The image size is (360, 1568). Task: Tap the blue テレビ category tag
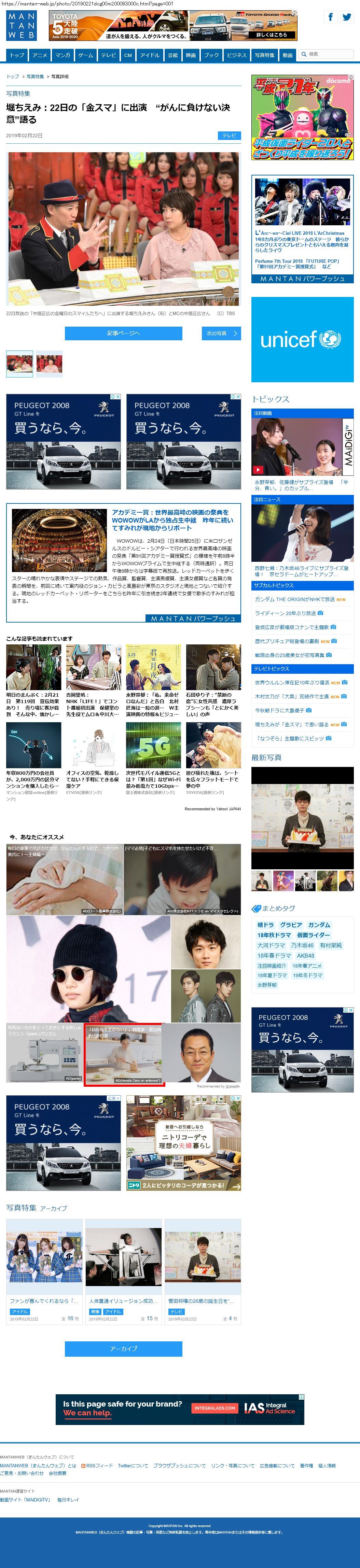coord(229,136)
